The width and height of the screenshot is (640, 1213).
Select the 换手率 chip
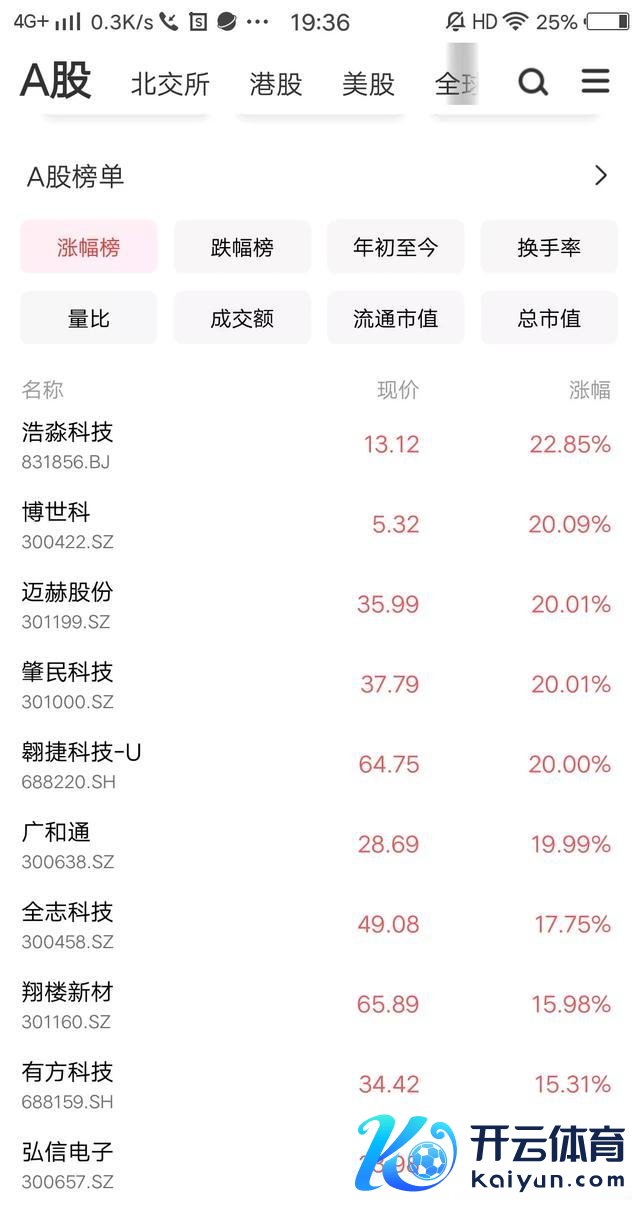[x=549, y=247]
